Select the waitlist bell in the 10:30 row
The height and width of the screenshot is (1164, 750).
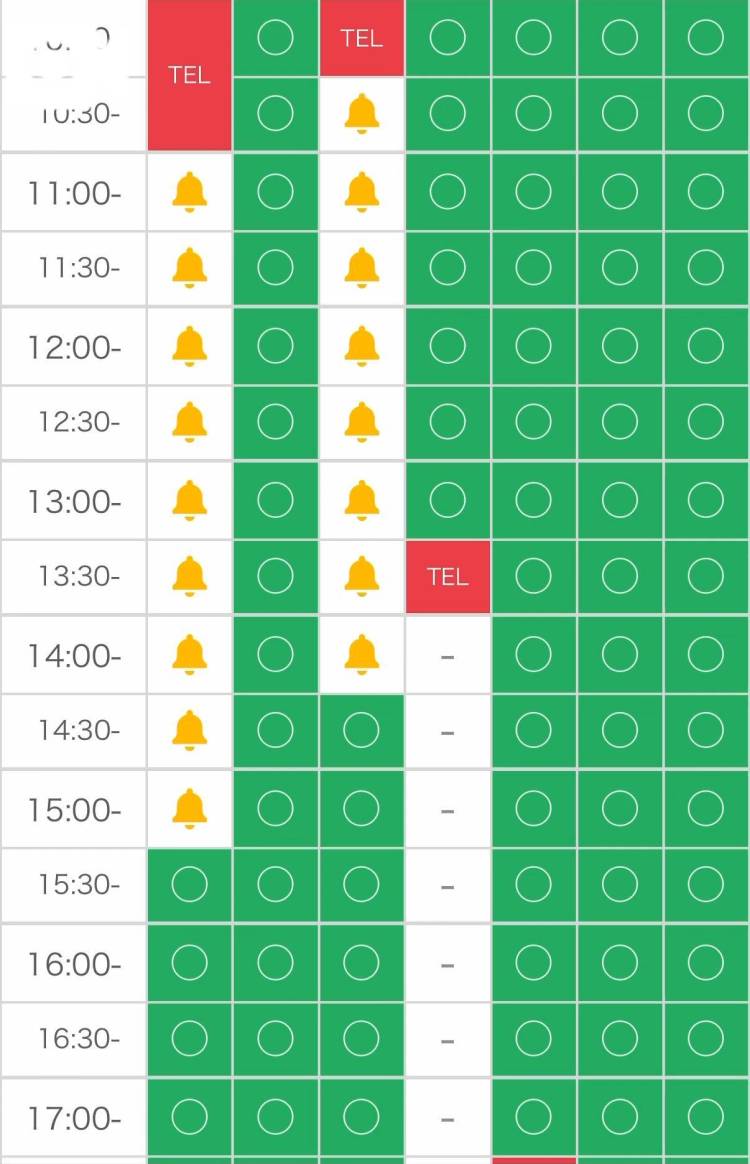point(362,114)
